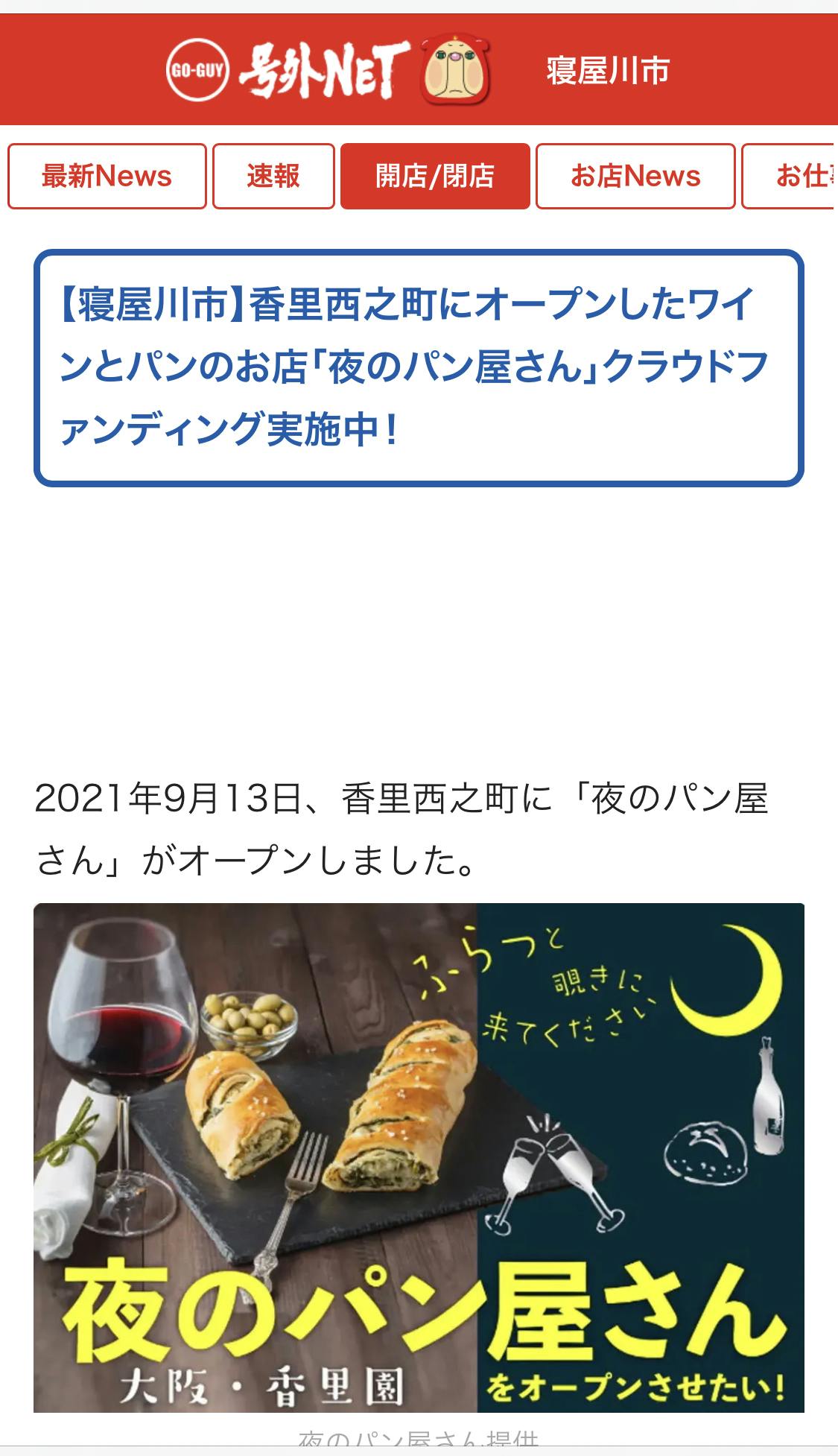
Task: Switch to the 最新News tab
Action: click(107, 177)
